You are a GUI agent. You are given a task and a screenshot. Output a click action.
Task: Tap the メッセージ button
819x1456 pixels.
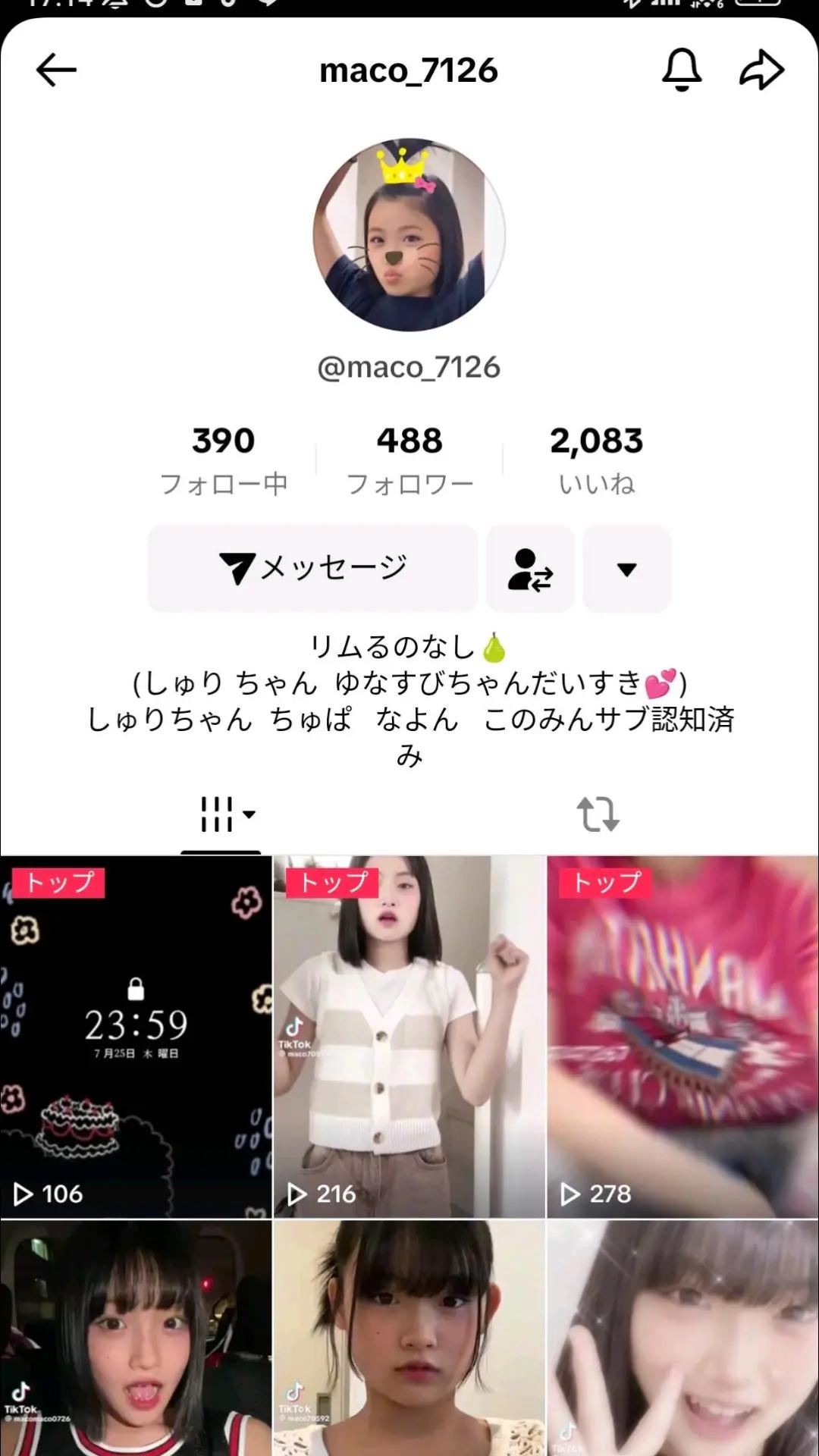(x=312, y=568)
